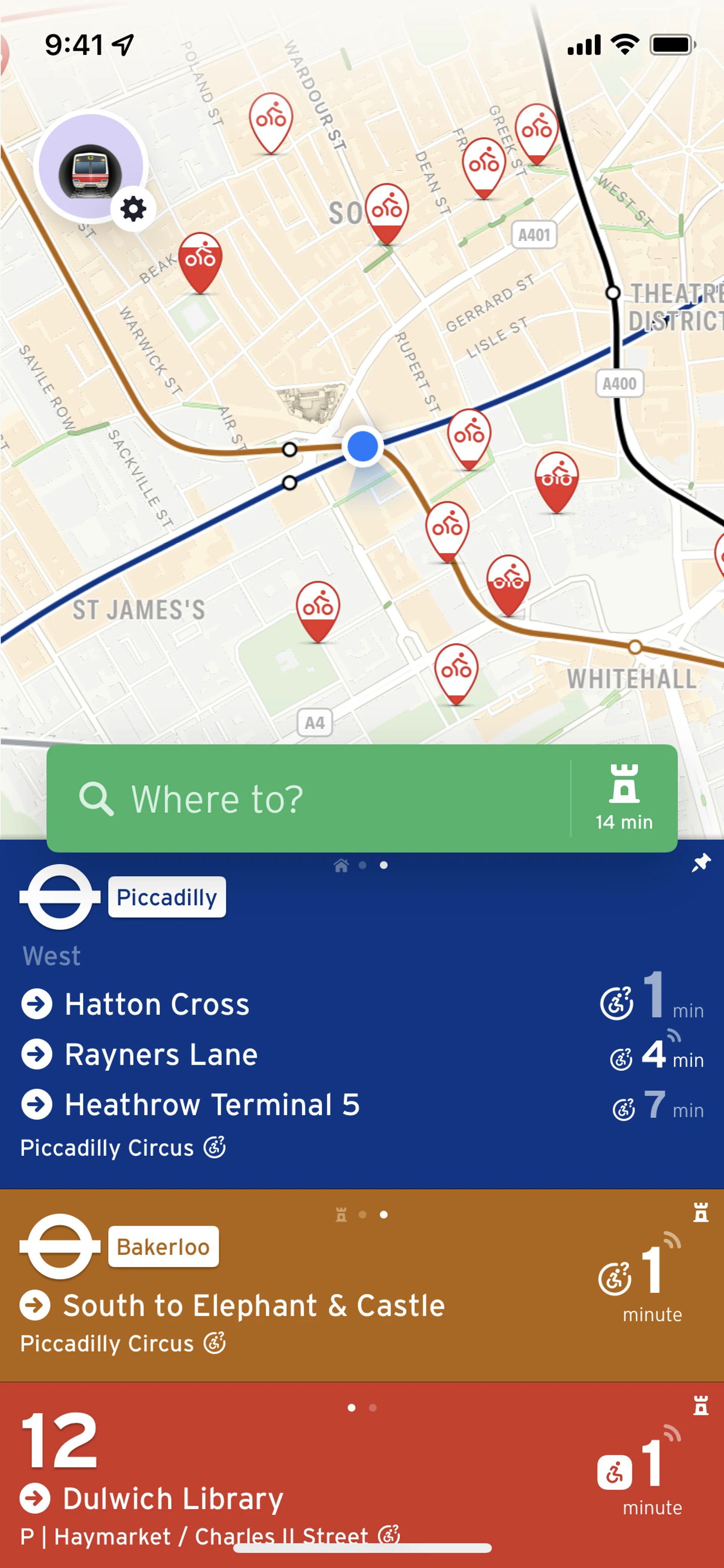Open the Heathrow Terminal 5 departure
Image resolution: width=724 pixels, height=1568 pixels.
click(x=212, y=1105)
